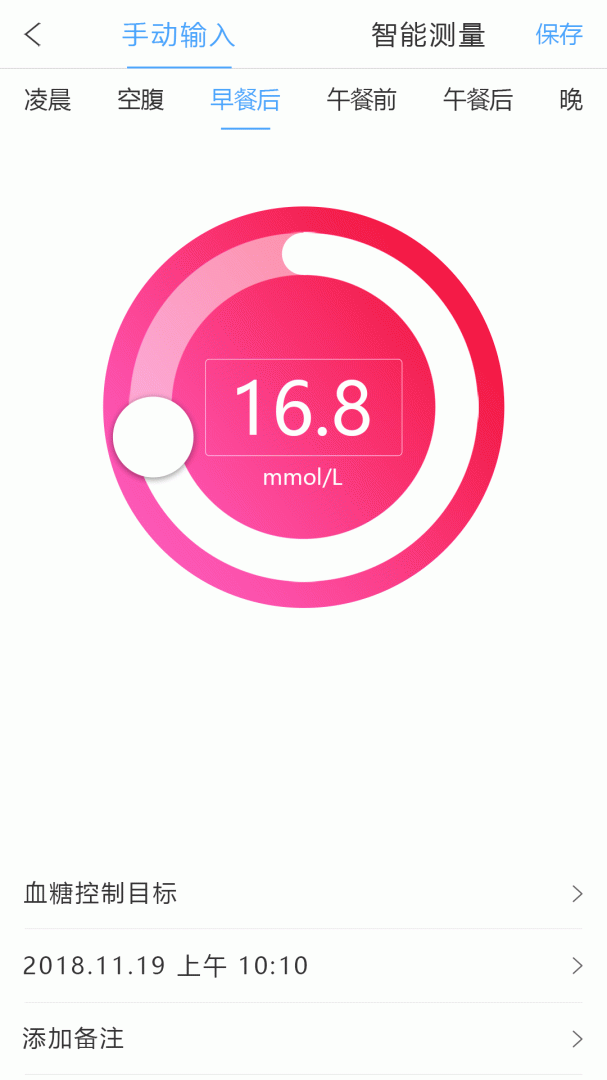The width and height of the screenshot is (607, 1080).
Task: Switch to the 手动输入 tab
Action: coord(178,36)
